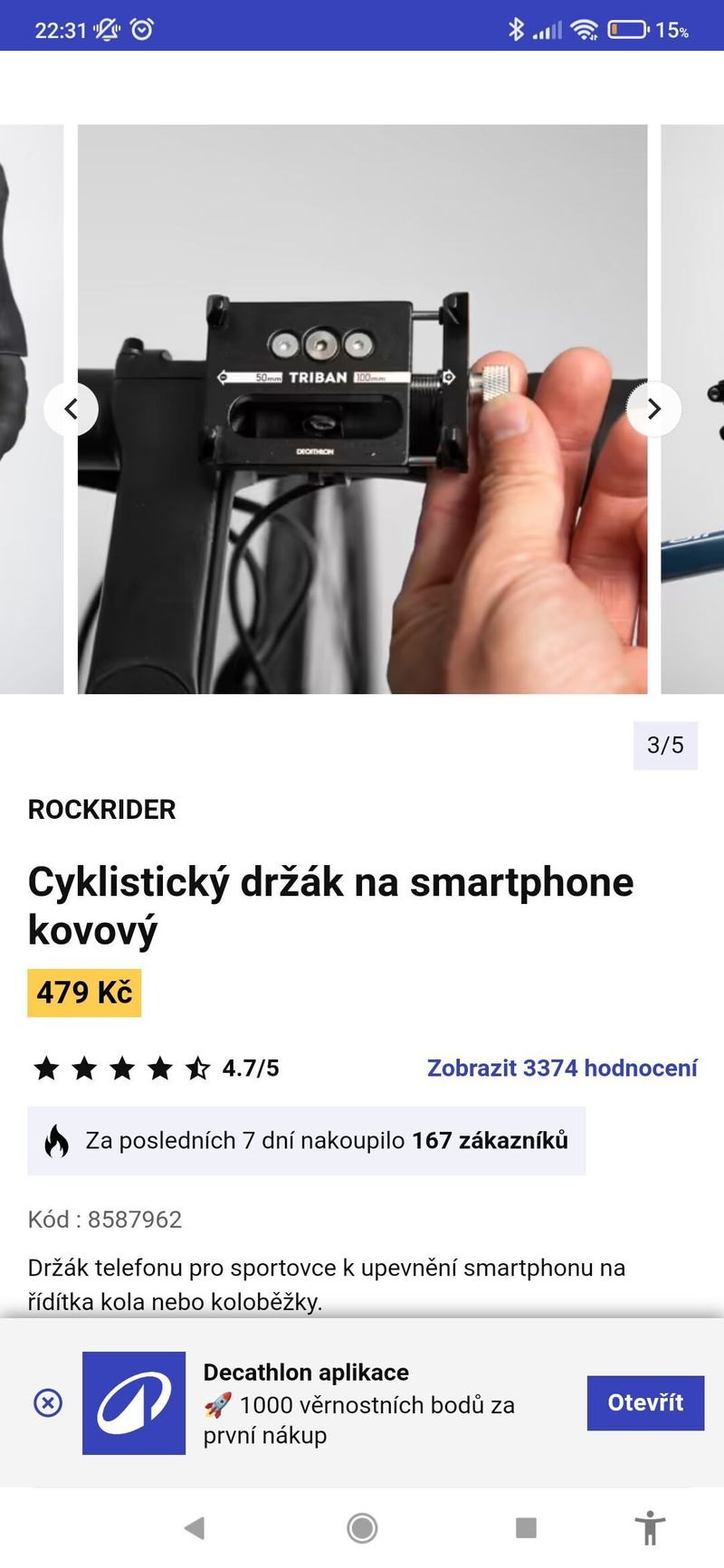Show the previous product photo
724x1568 pixels.
pos(71,409)
